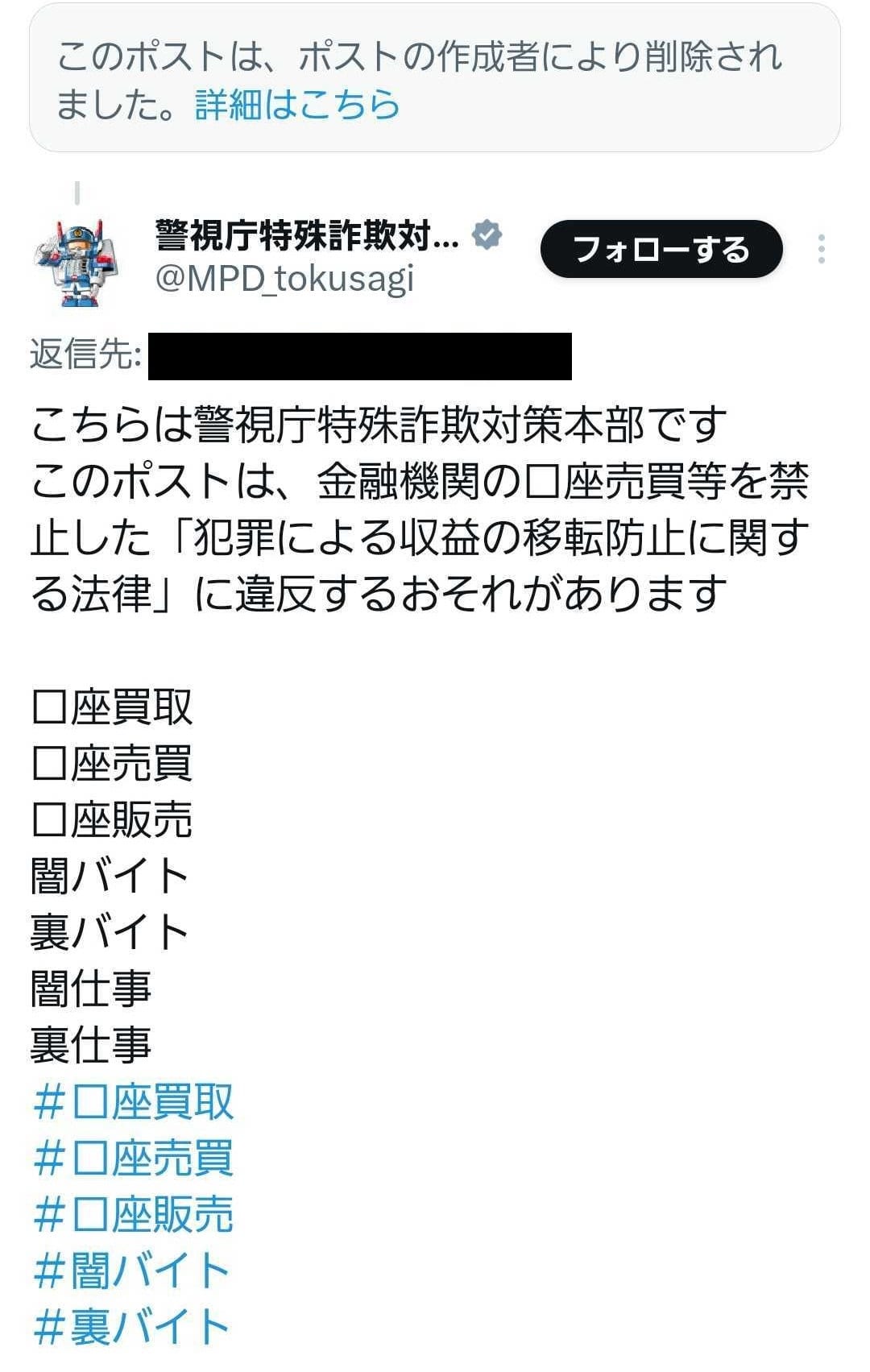The width and height of the screenshot is (870, 1372).
Task: Open hashtag #口座買取
Action: click(133, 1102)
